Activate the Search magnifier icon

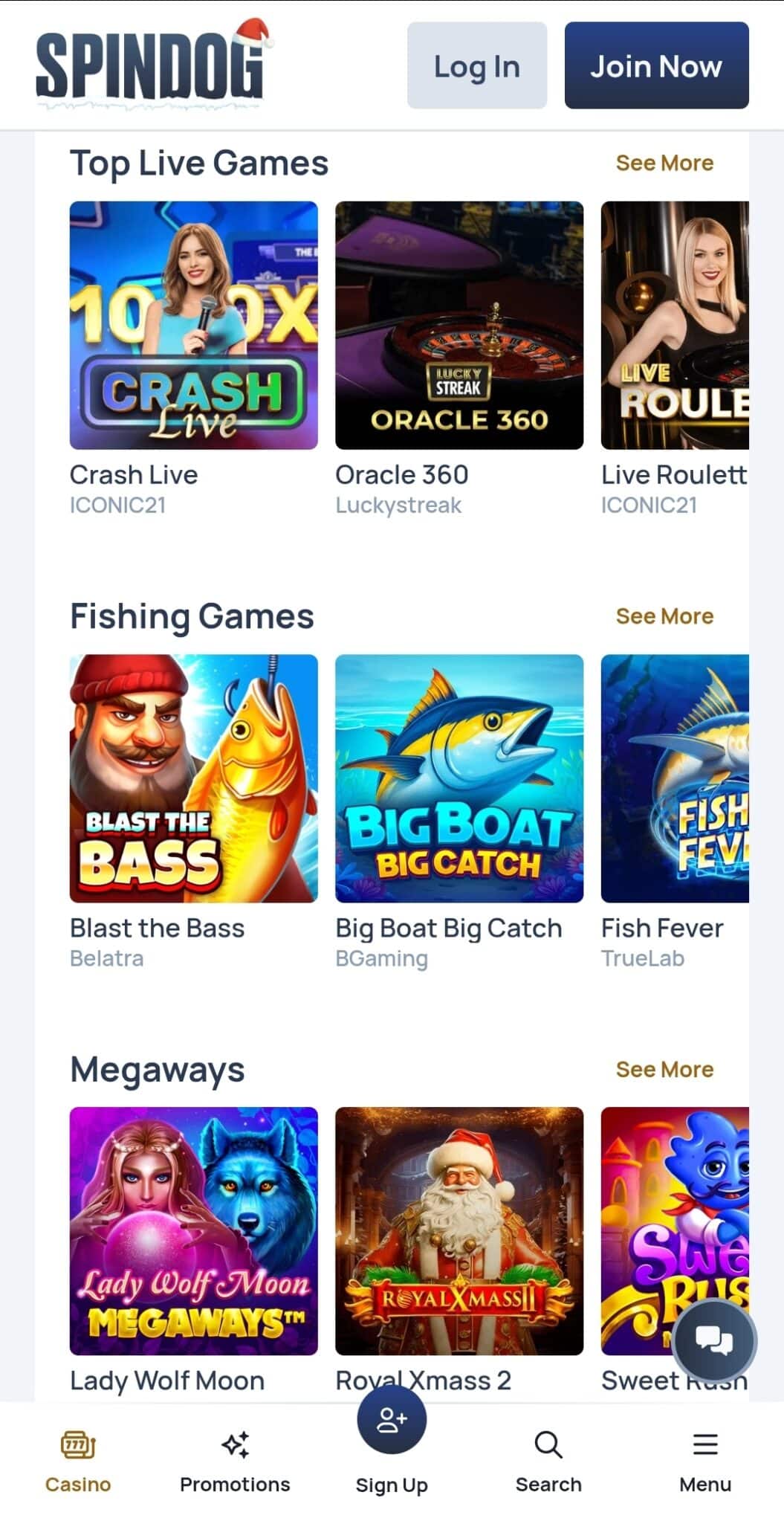click(x=548, y=1442)
